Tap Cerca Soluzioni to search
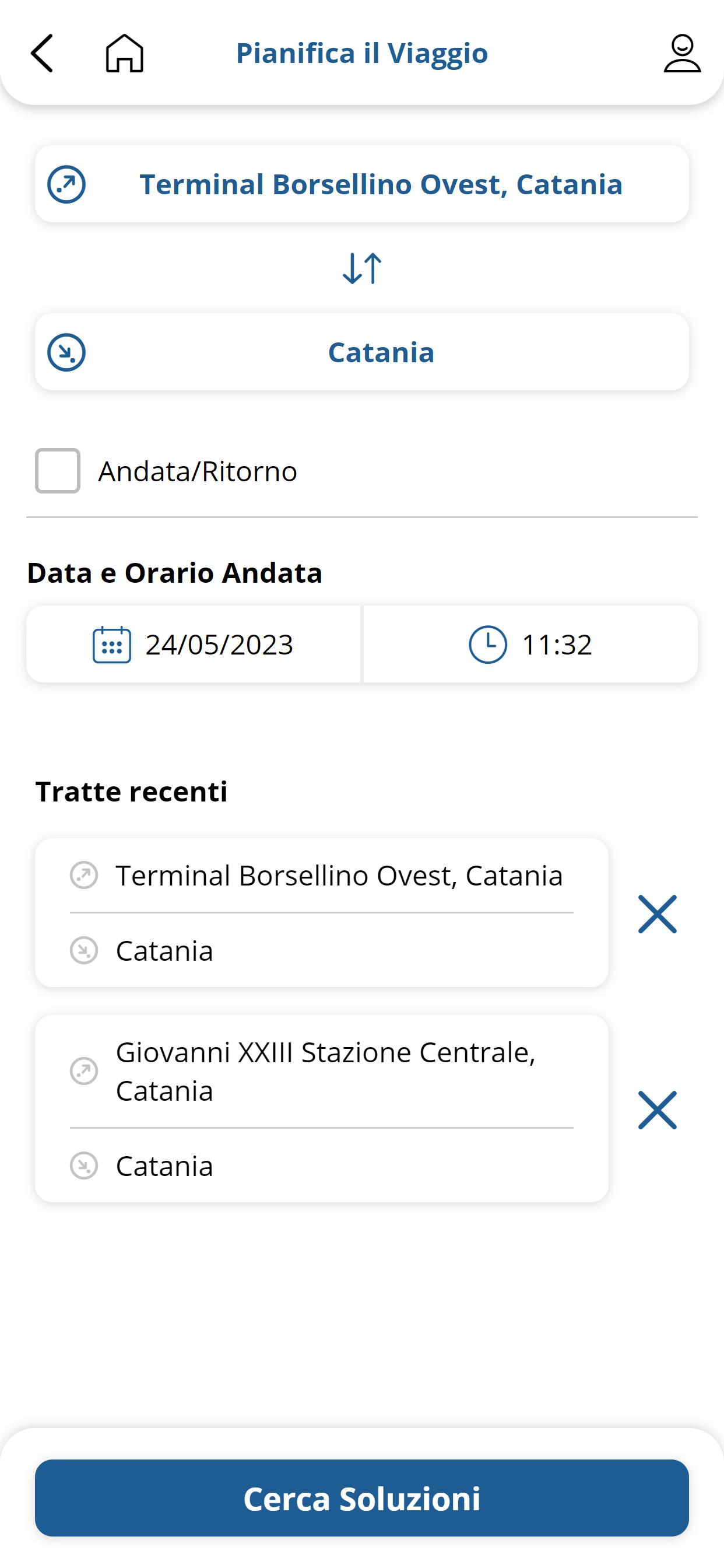 [x=362, y=1498]
